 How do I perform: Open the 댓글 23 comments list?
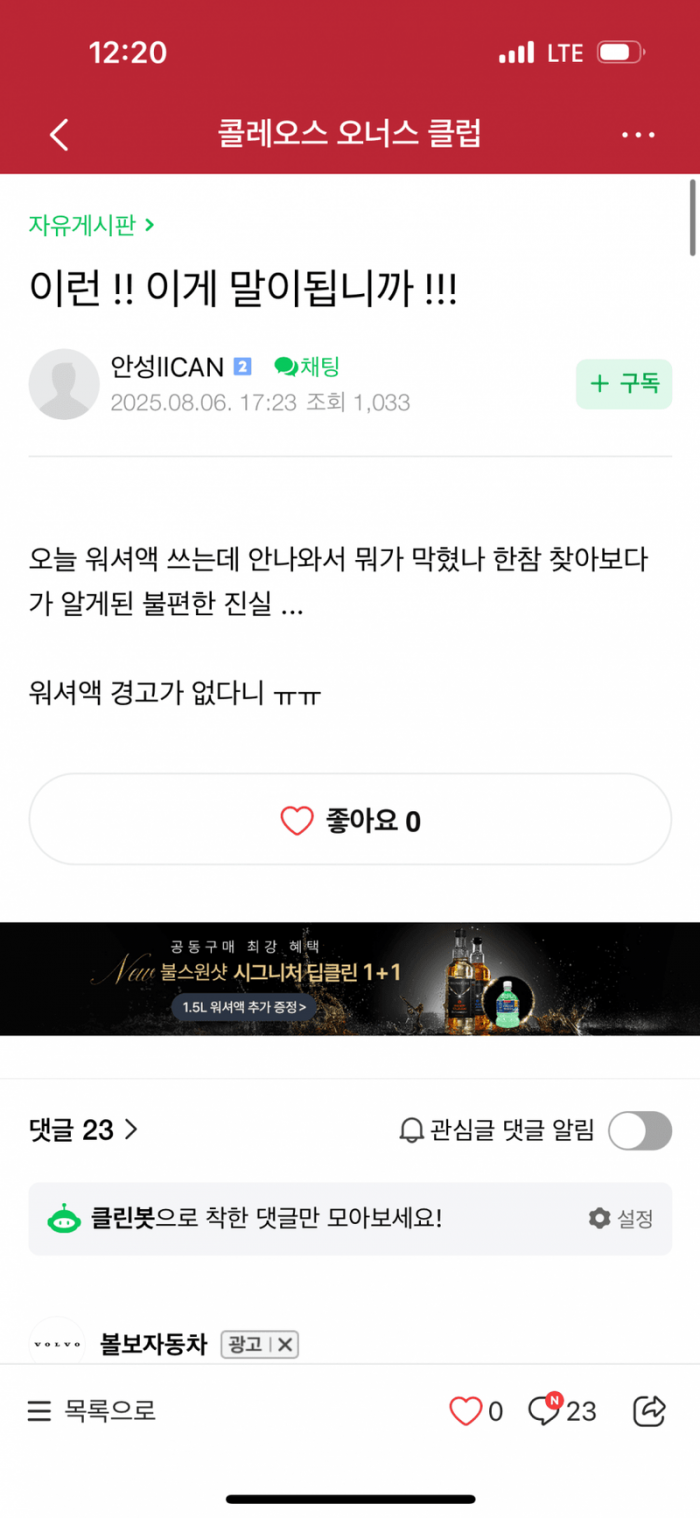84,1130
